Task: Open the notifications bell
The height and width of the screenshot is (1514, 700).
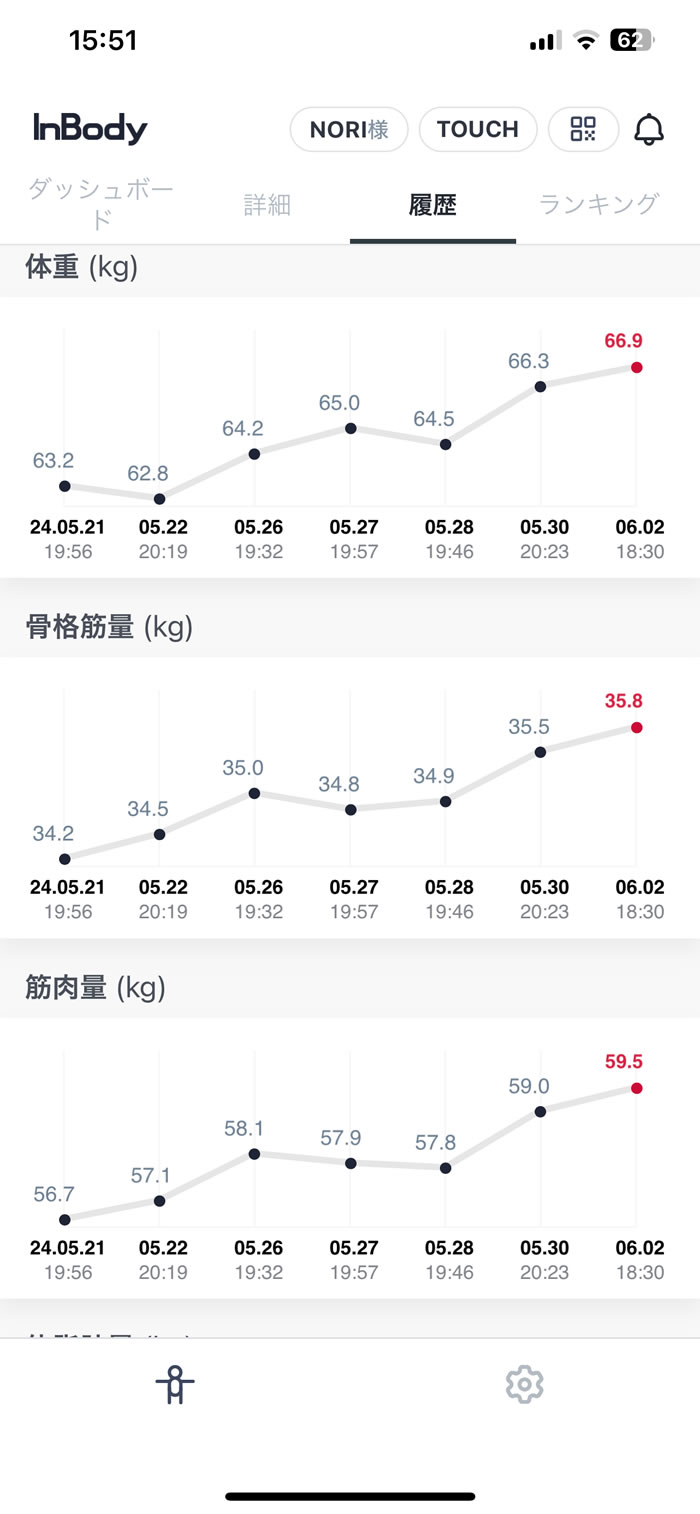Action: tap(649, 129)
